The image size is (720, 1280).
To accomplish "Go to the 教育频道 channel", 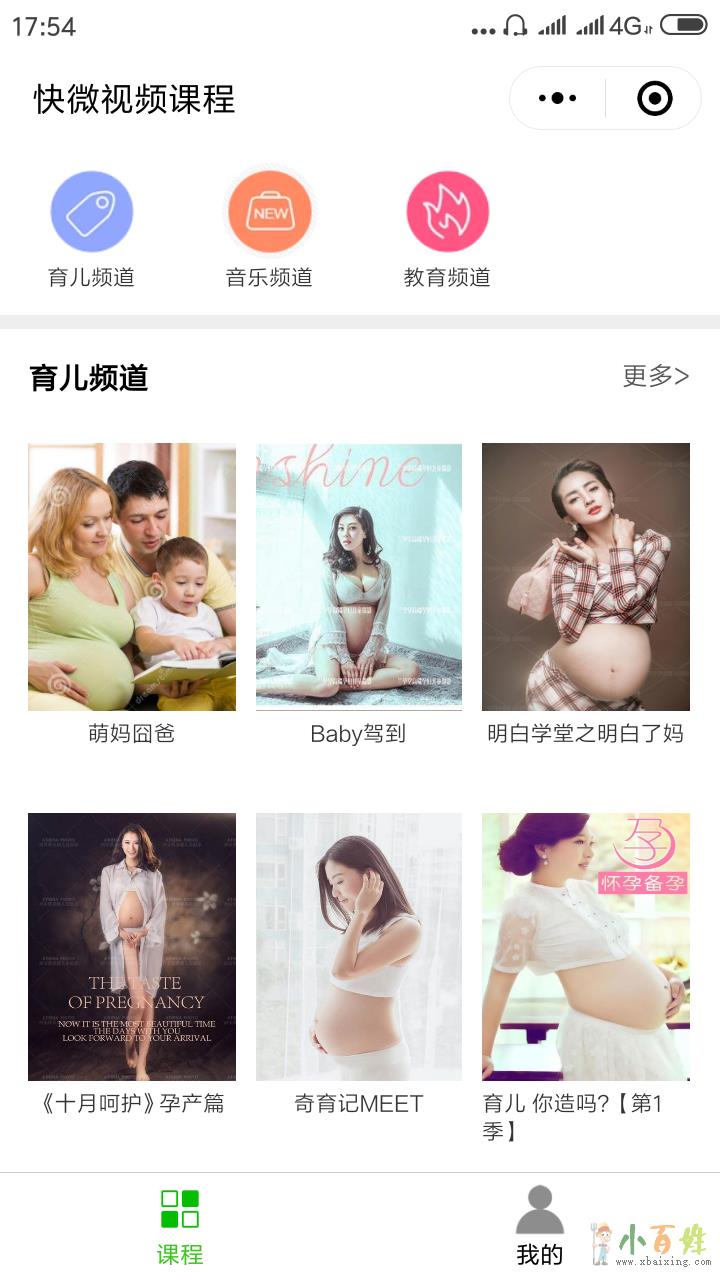I will coord(447,212).
